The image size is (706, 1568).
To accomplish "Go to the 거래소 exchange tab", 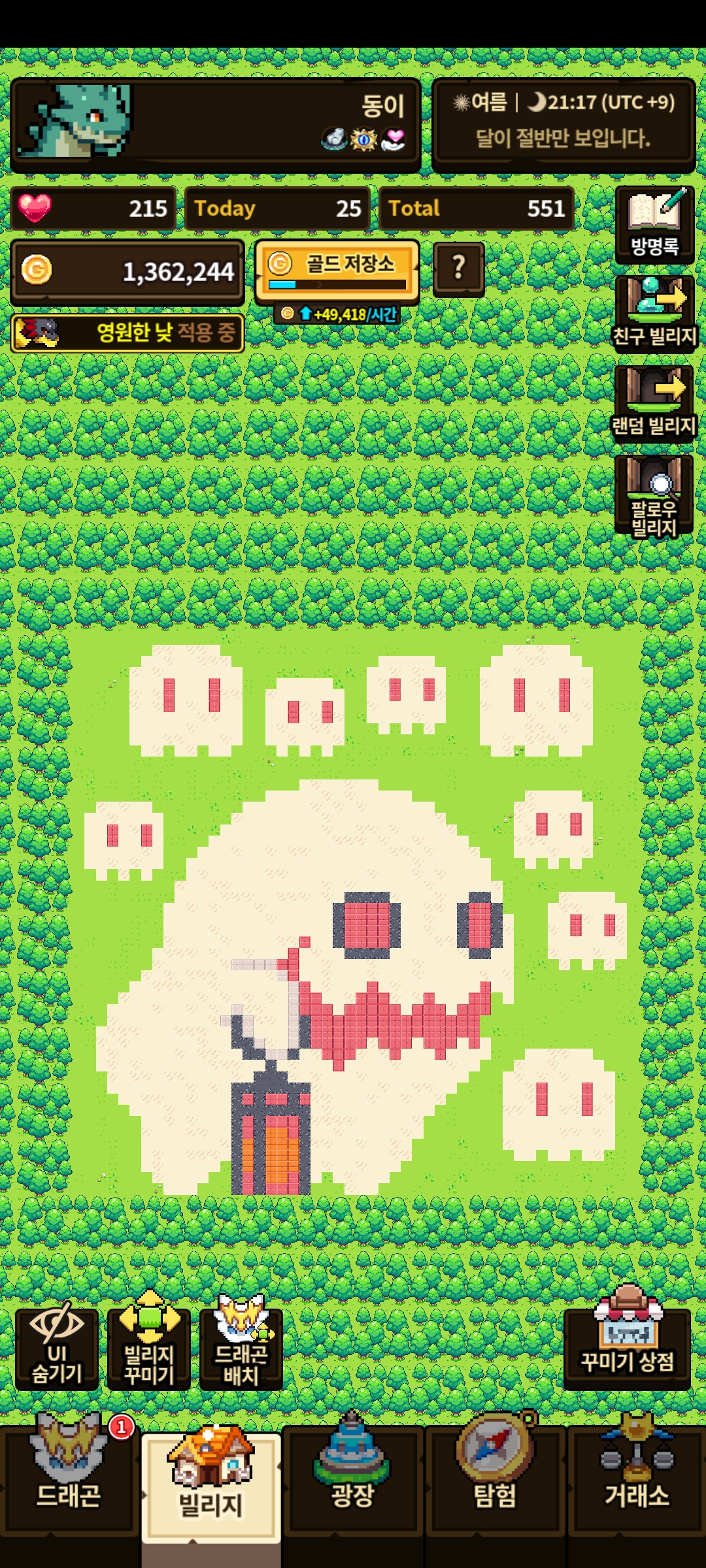I will pos(637,1481).
